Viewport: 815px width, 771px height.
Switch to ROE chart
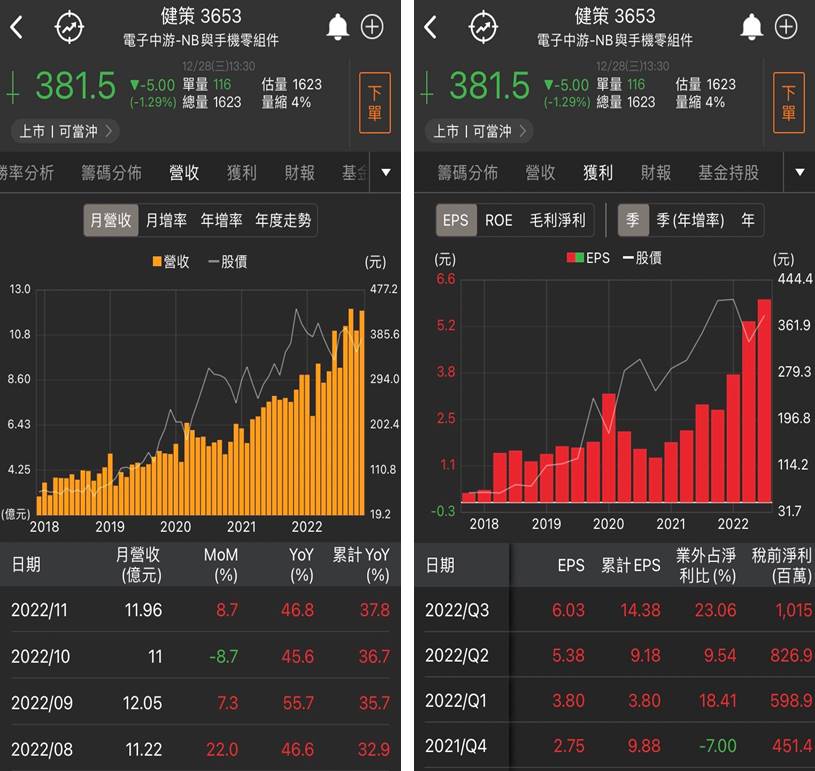coord(499,220)
